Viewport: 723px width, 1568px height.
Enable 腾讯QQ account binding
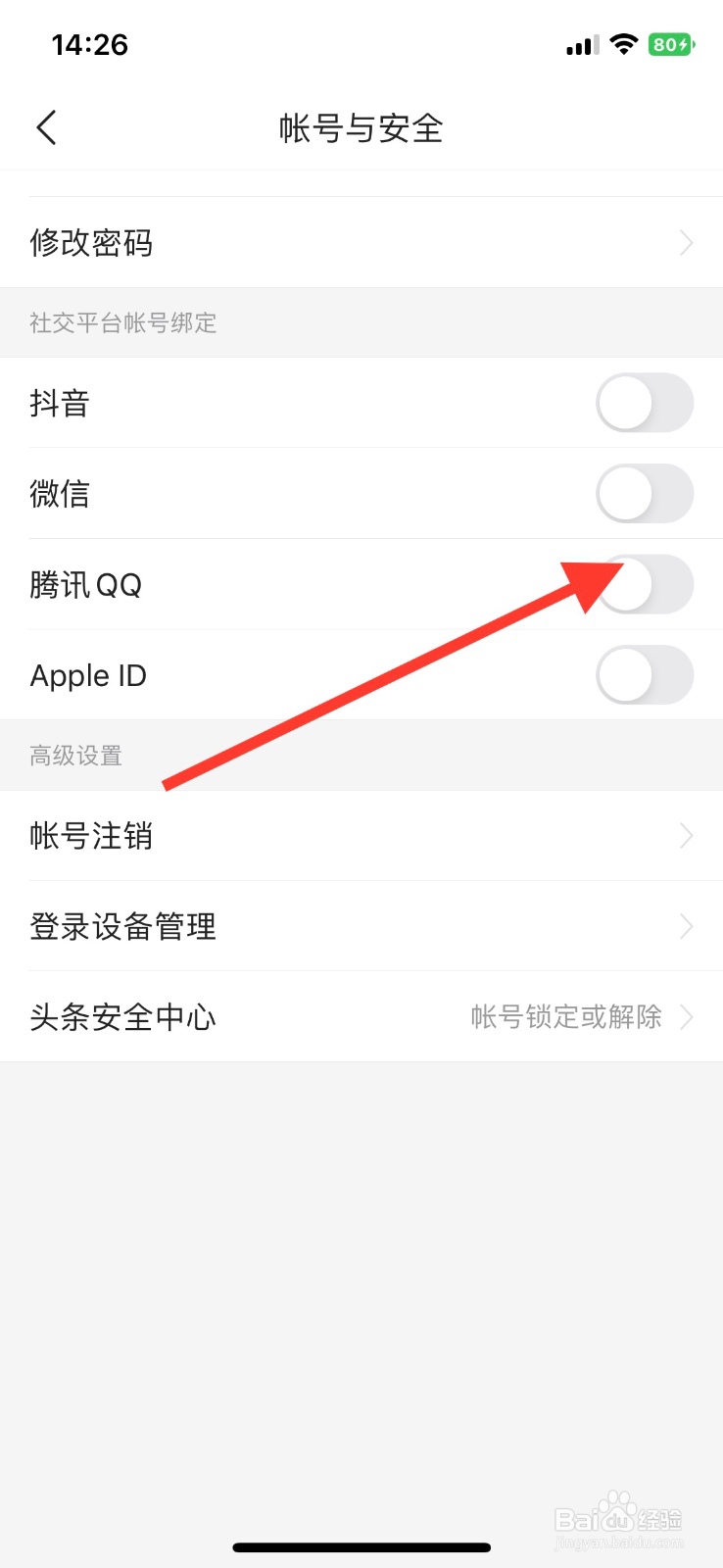[645, 584]
